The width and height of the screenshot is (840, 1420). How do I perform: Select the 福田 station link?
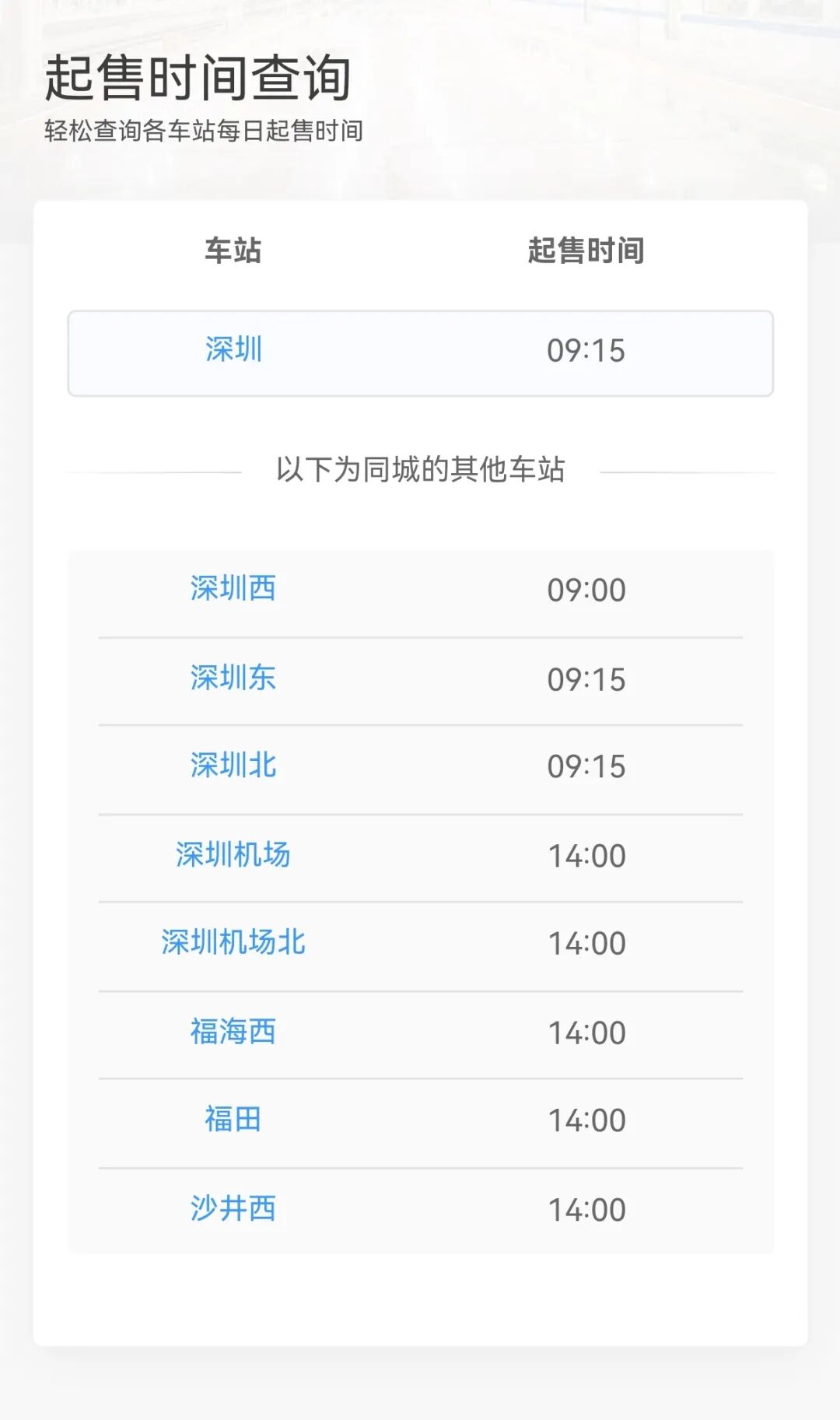pos(233,1120)
